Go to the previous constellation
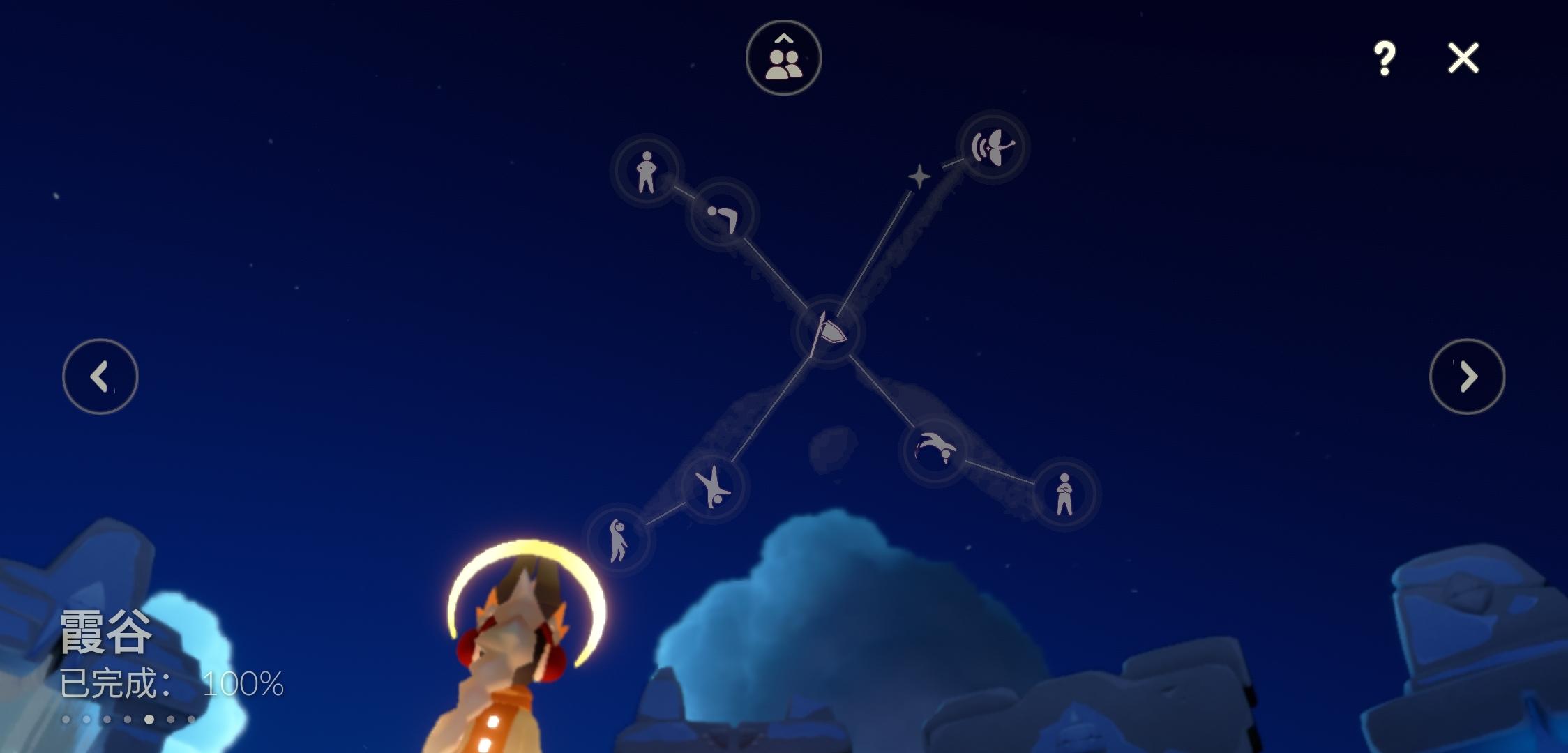 tap(100, 376)
